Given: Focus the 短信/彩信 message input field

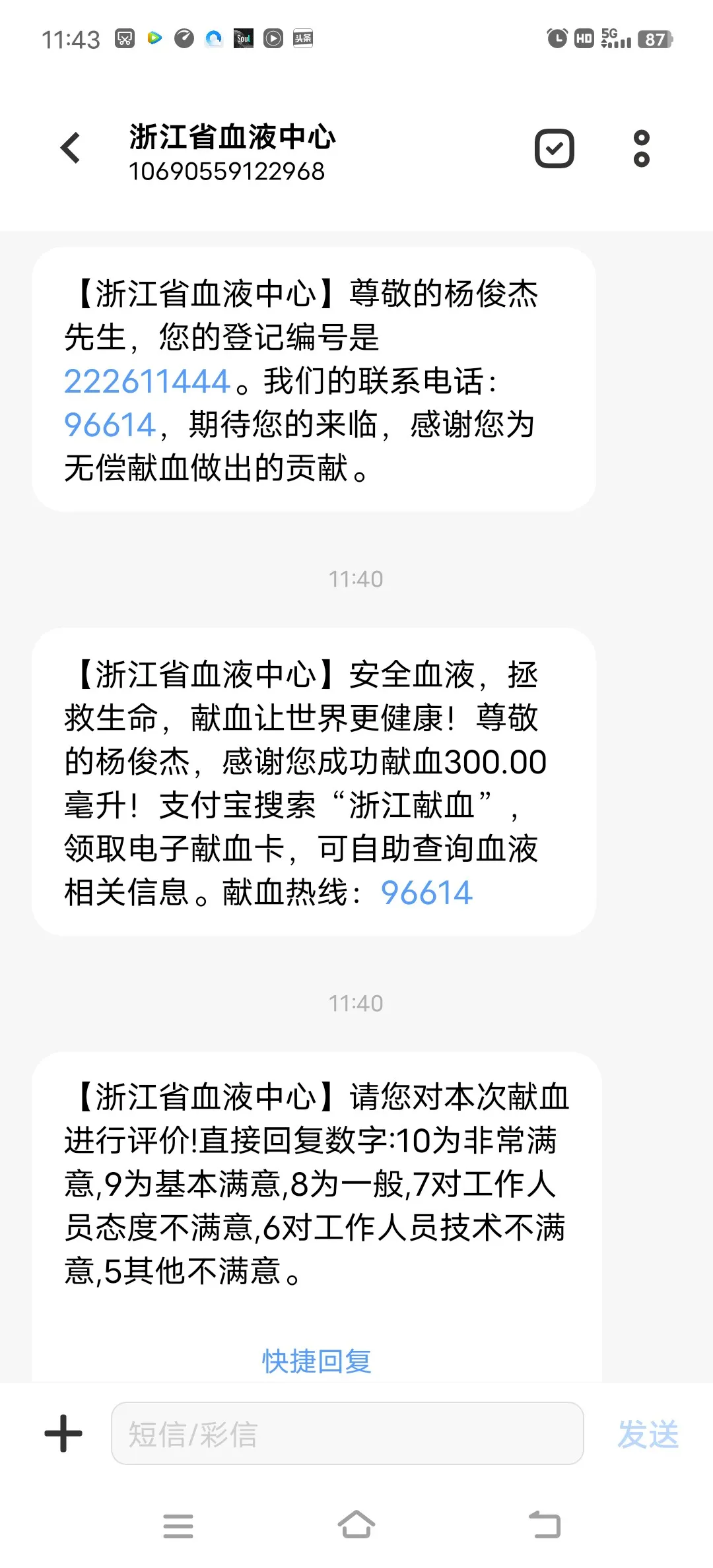Looking at the screenshot, I should (347, 1433).
